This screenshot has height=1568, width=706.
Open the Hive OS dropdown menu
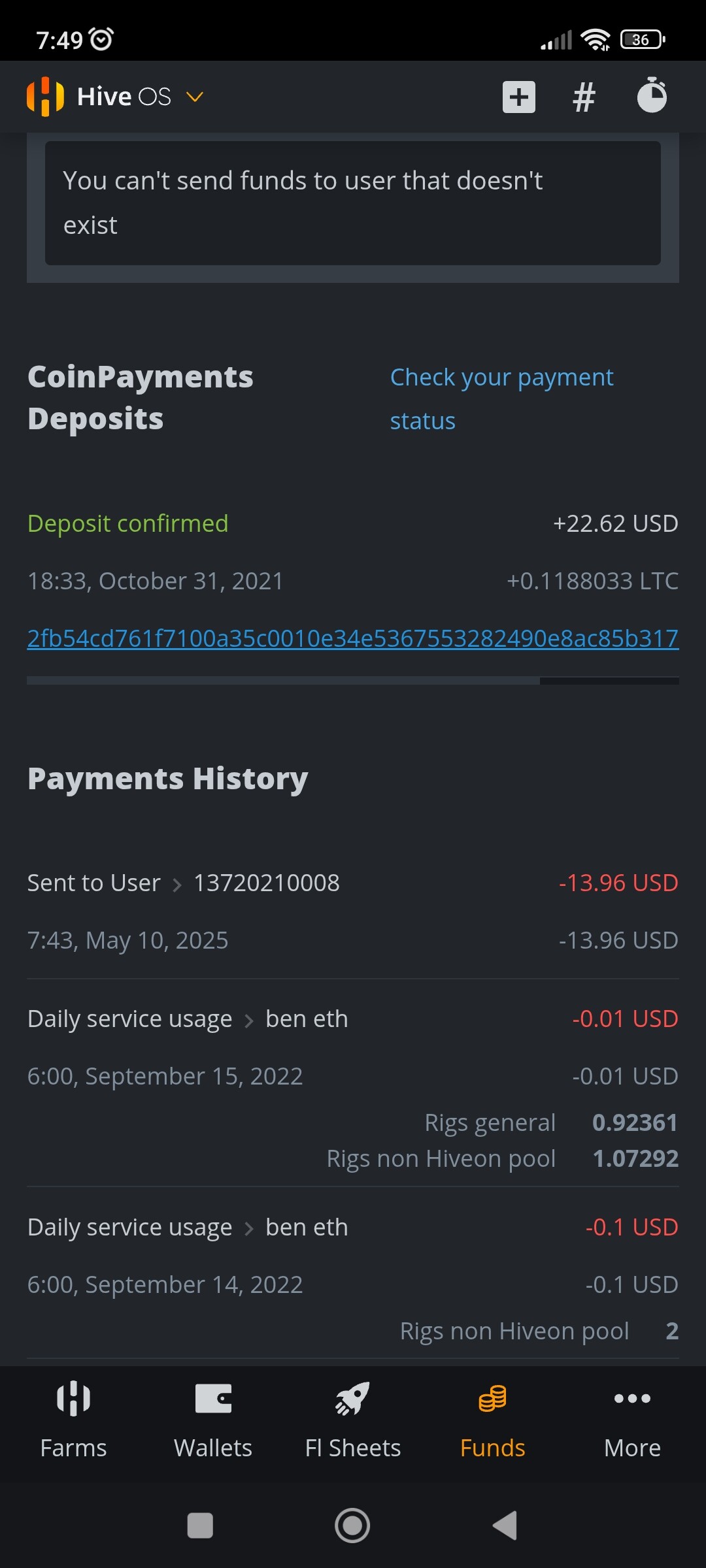[115, 97]
